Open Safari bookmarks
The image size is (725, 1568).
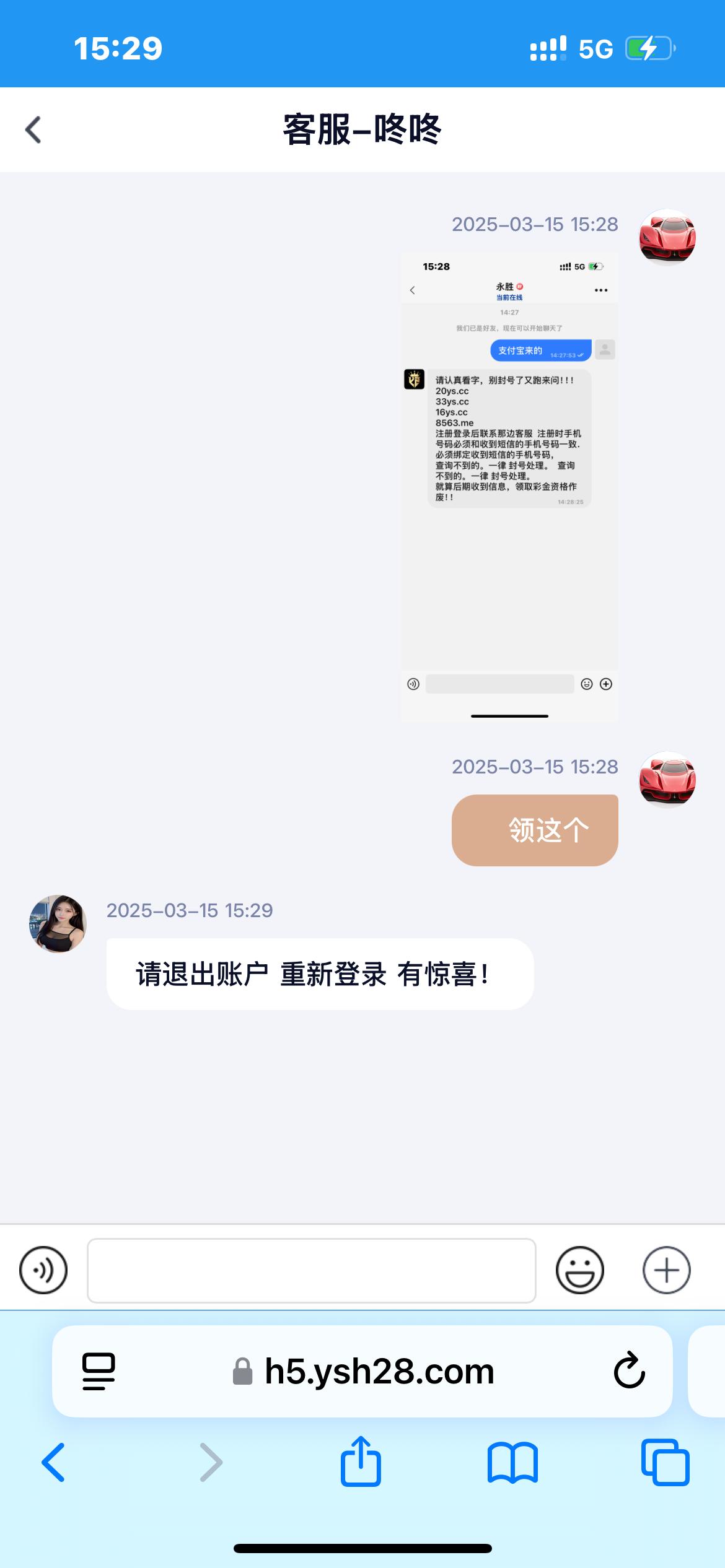(512, 1462)
